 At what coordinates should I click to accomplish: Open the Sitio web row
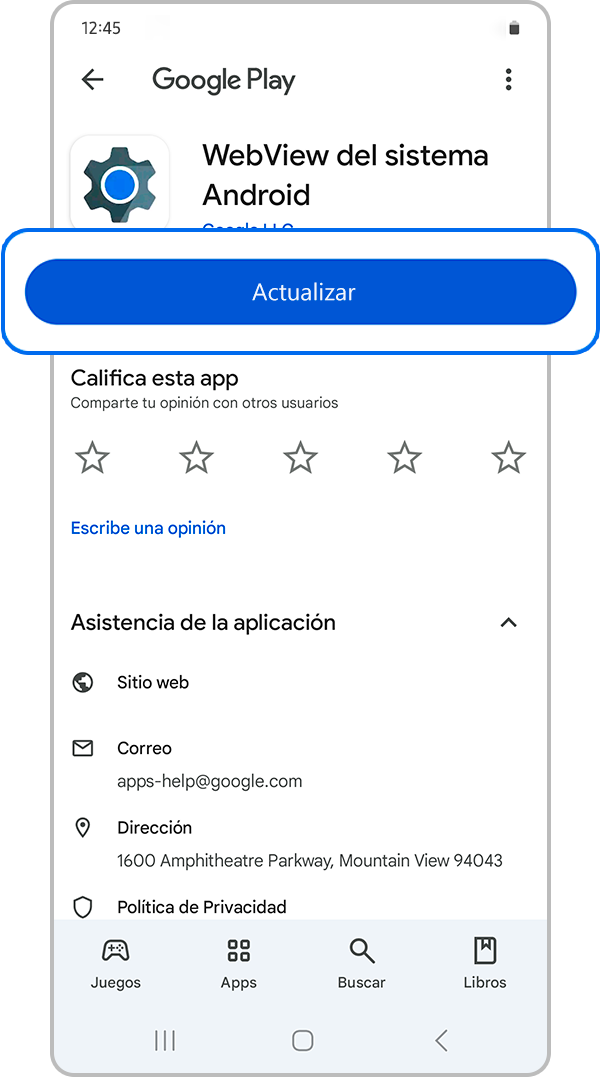152,683
